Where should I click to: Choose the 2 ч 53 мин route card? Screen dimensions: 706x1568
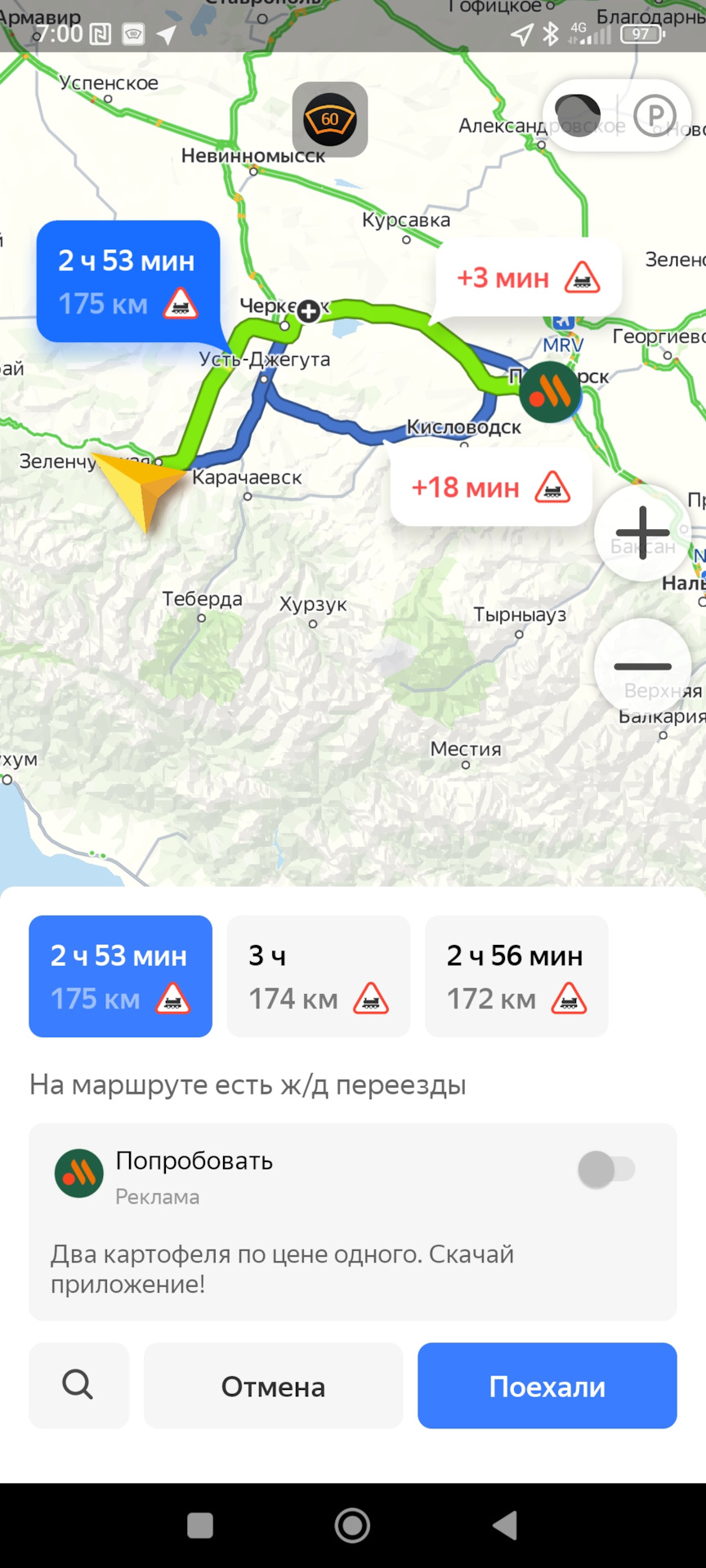[x=120, y=976]
